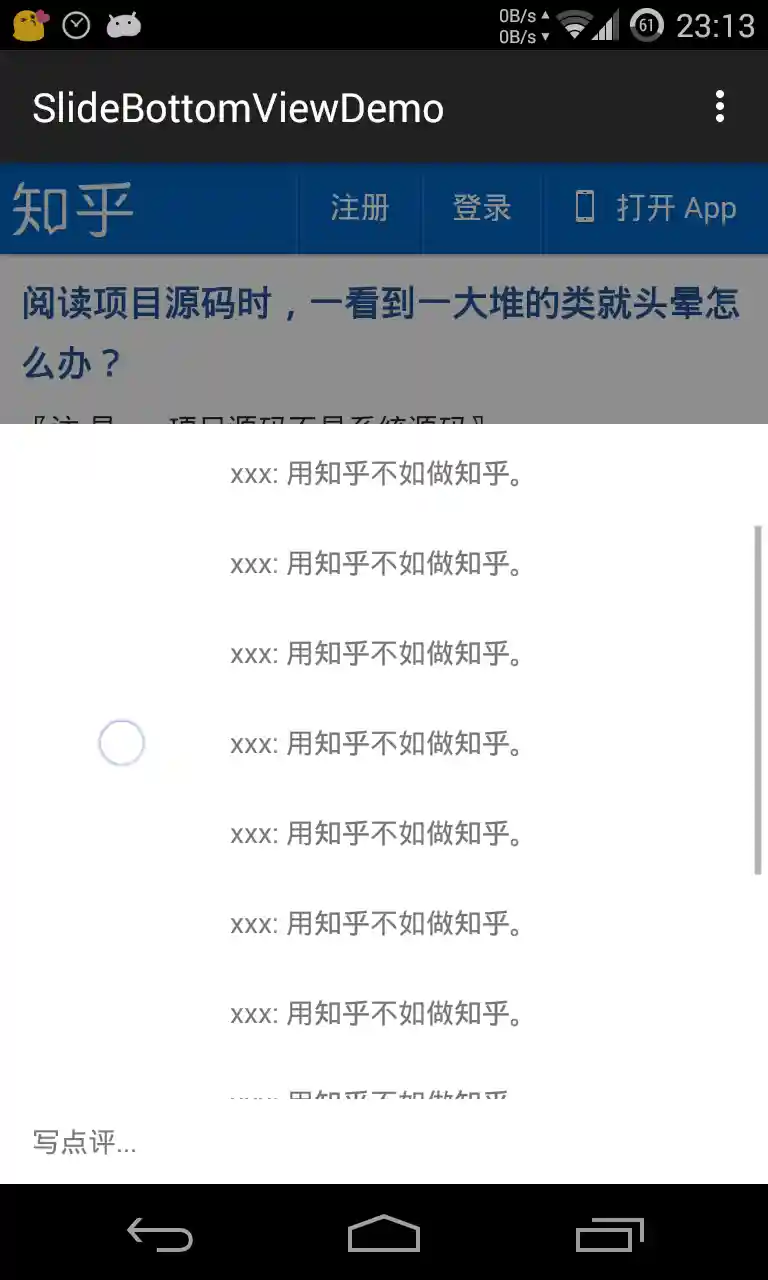
Task: Open the overflow menu in the app bar
Action: pyautogui.click(x=719, y=107)
